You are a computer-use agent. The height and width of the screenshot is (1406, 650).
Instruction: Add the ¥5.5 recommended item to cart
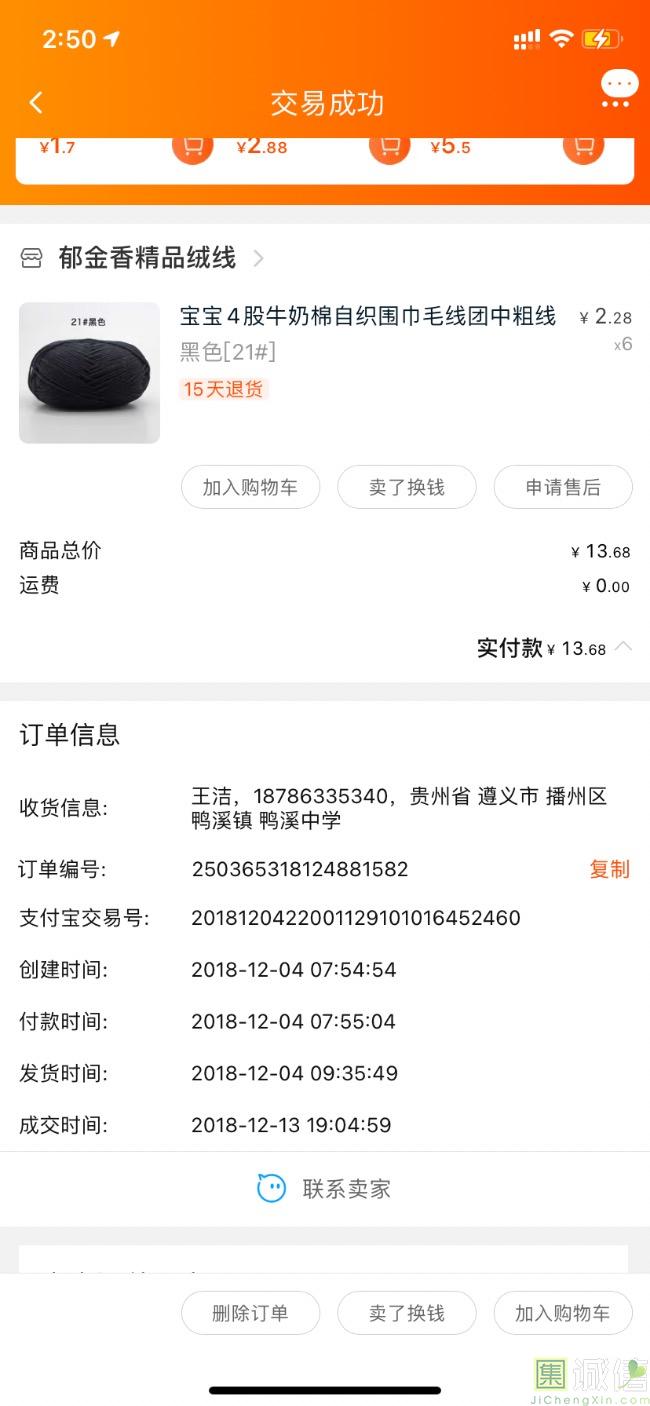(x=584, y=146)
